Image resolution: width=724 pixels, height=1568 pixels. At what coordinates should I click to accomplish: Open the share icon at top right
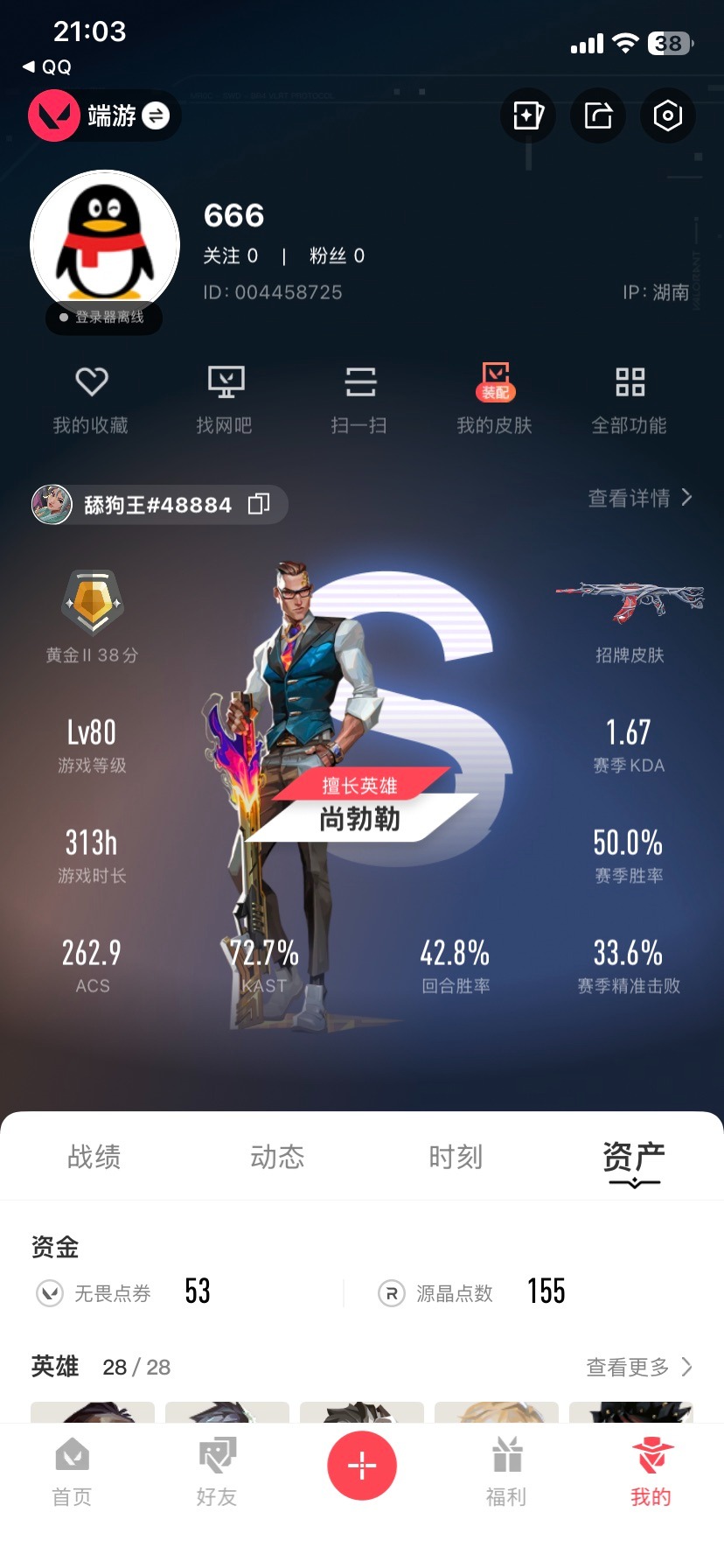[x=597, y=115]
